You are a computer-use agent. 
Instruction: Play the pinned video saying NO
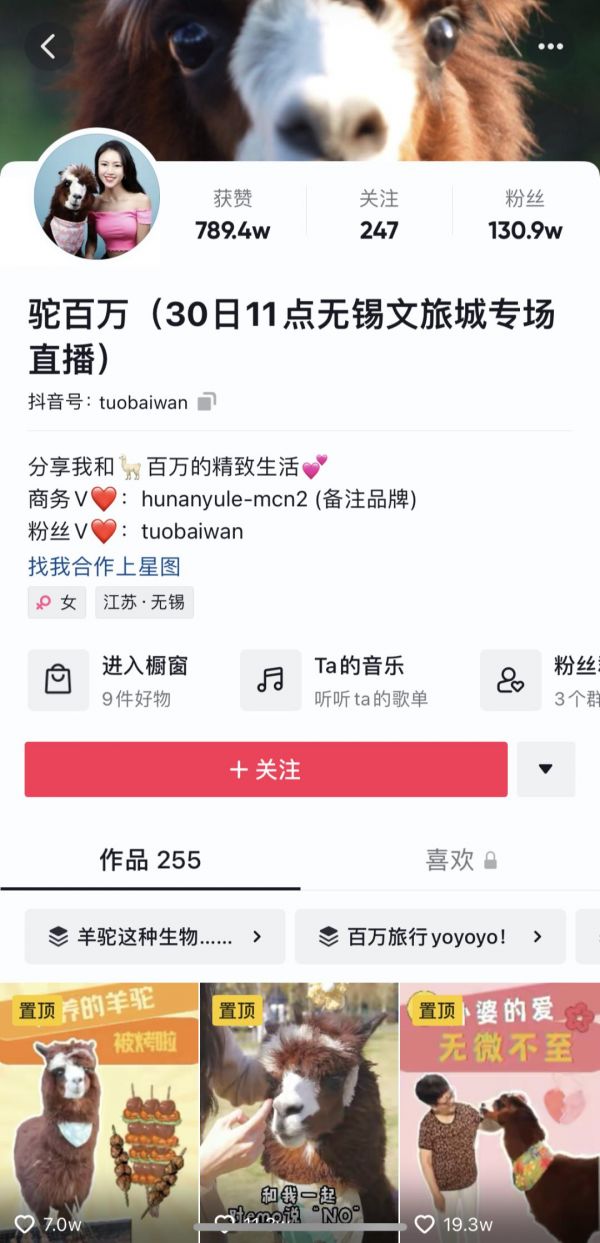pyautogui.click(x=299, y=1110)
